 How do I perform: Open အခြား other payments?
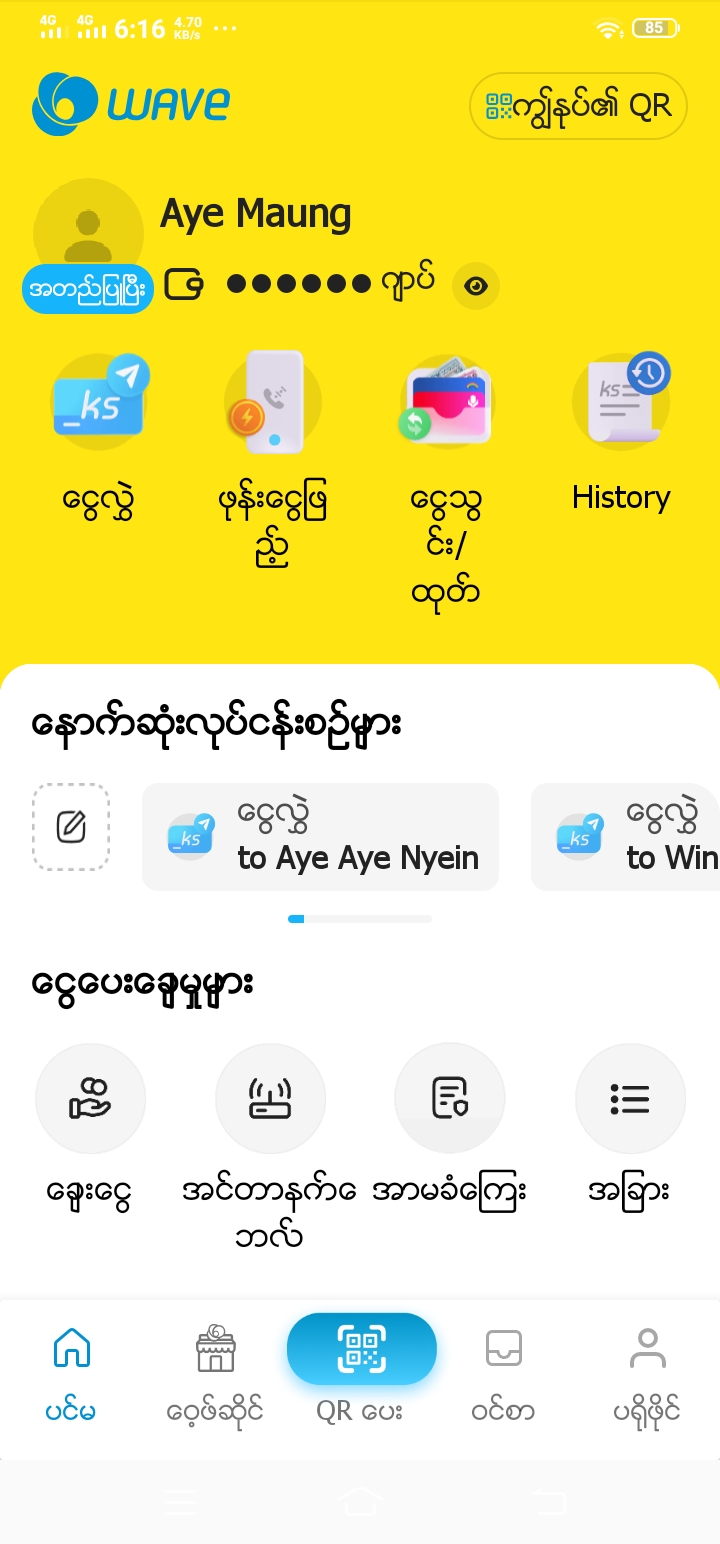630,1099
